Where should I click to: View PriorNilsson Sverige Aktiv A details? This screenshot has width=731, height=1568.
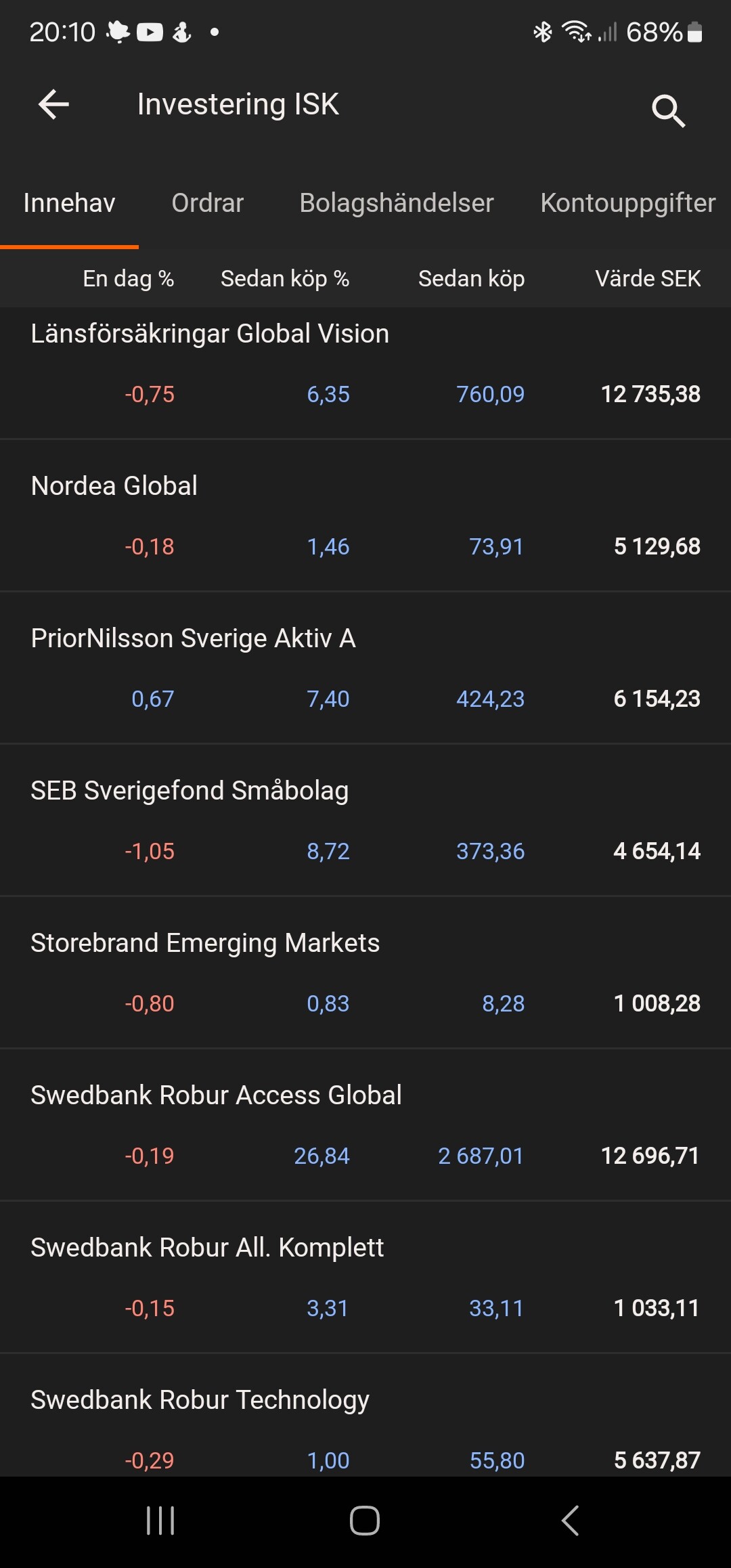point(365,668)
